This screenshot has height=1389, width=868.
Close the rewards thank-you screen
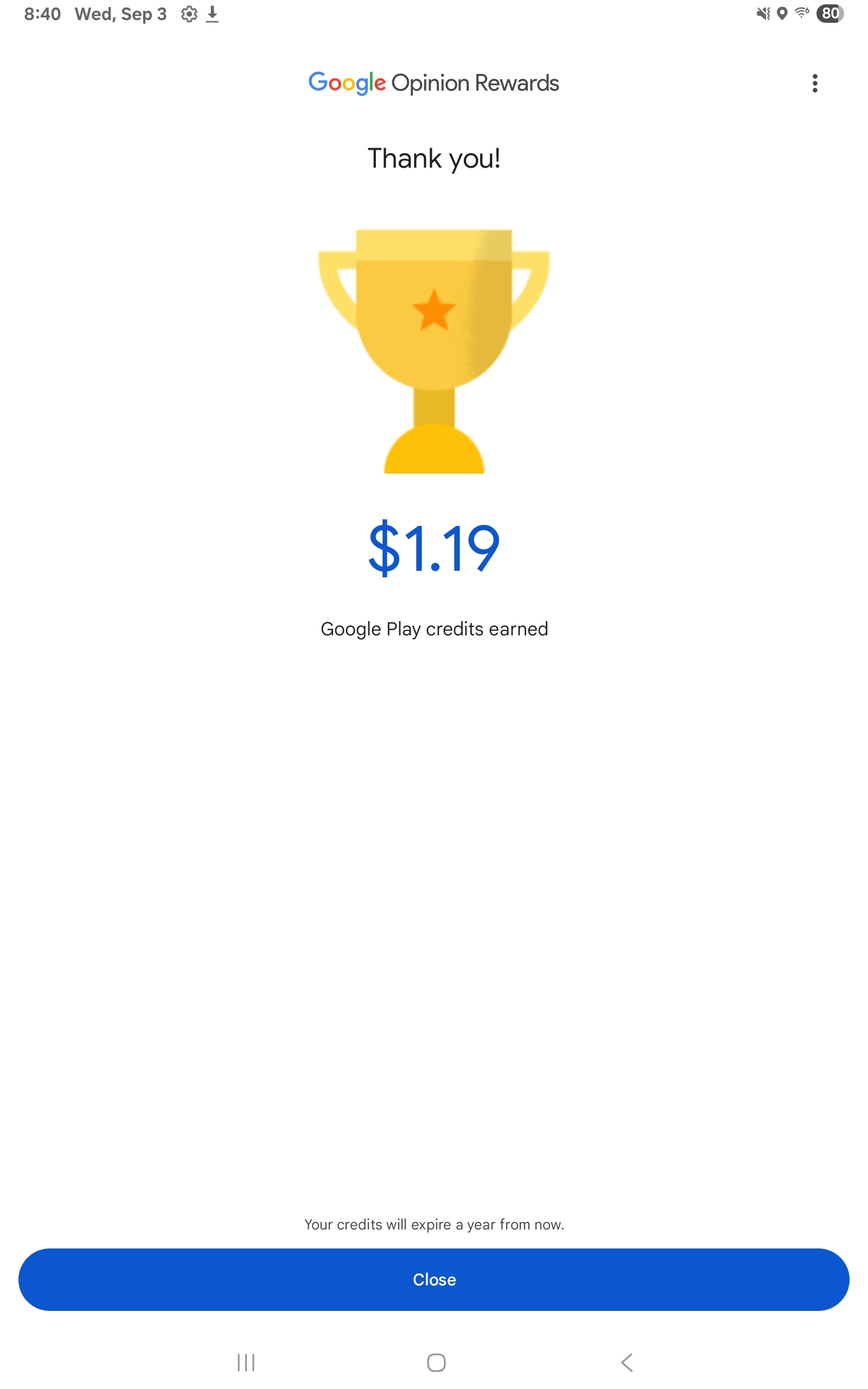[434, 1279]
